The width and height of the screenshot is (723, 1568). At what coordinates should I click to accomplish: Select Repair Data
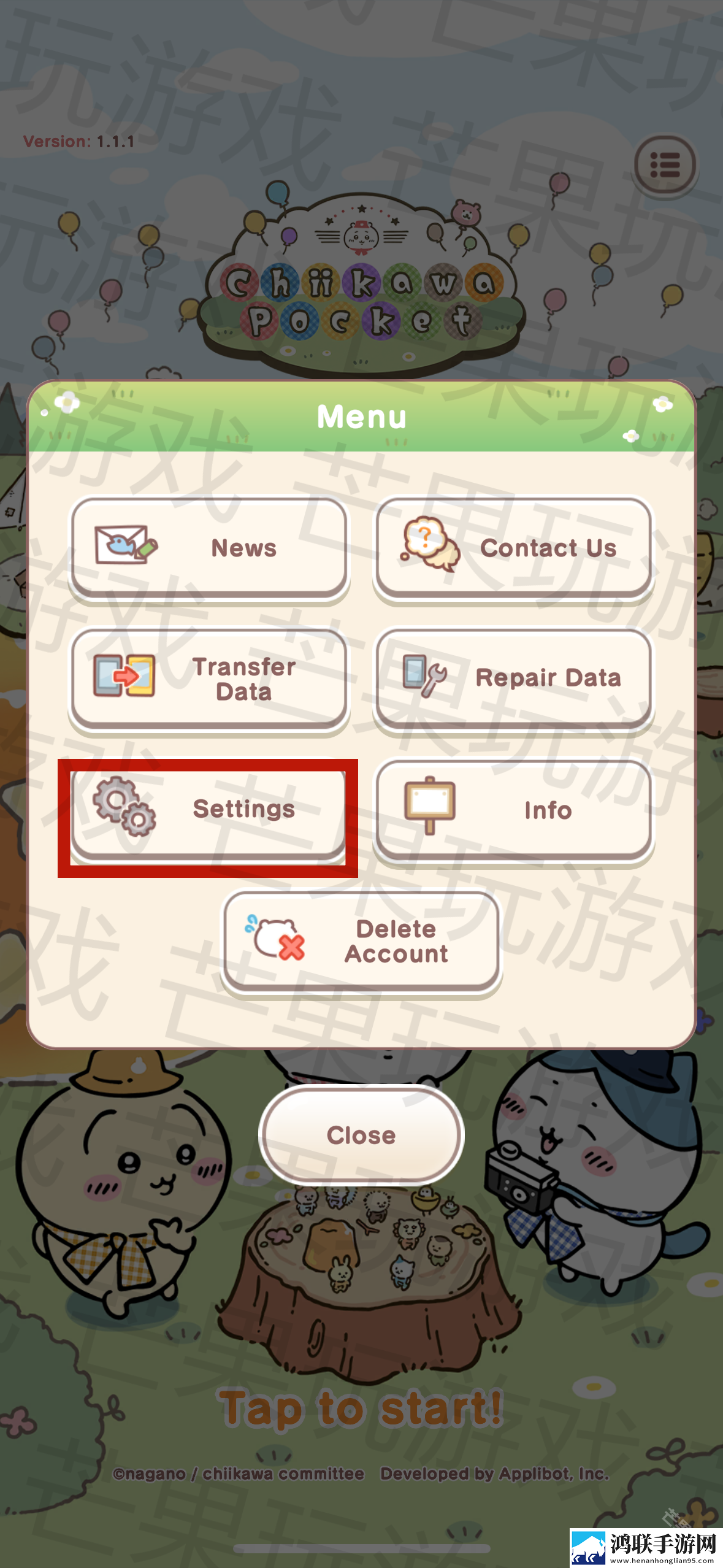(514, 678)
